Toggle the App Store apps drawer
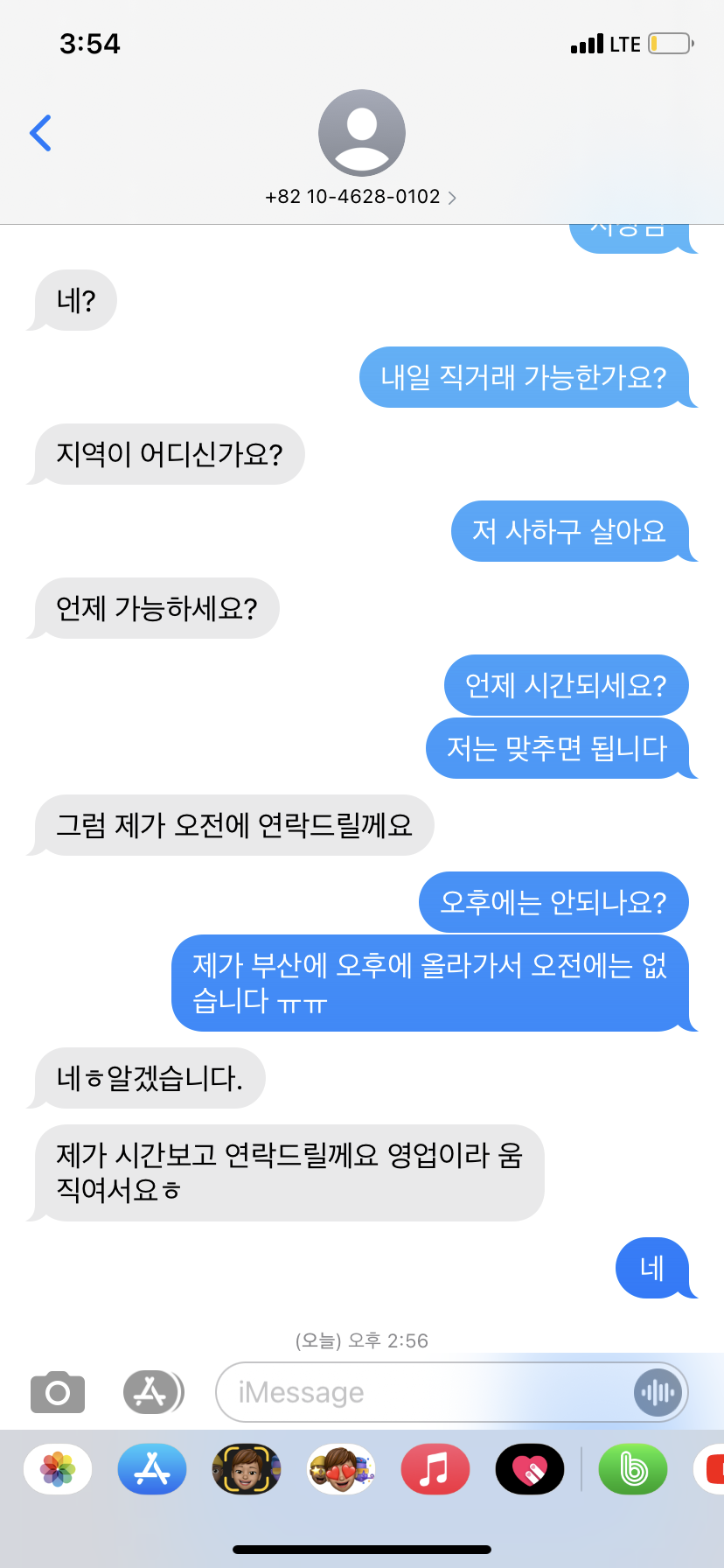Screen dimensions: 724x1568 [153, 1391]
